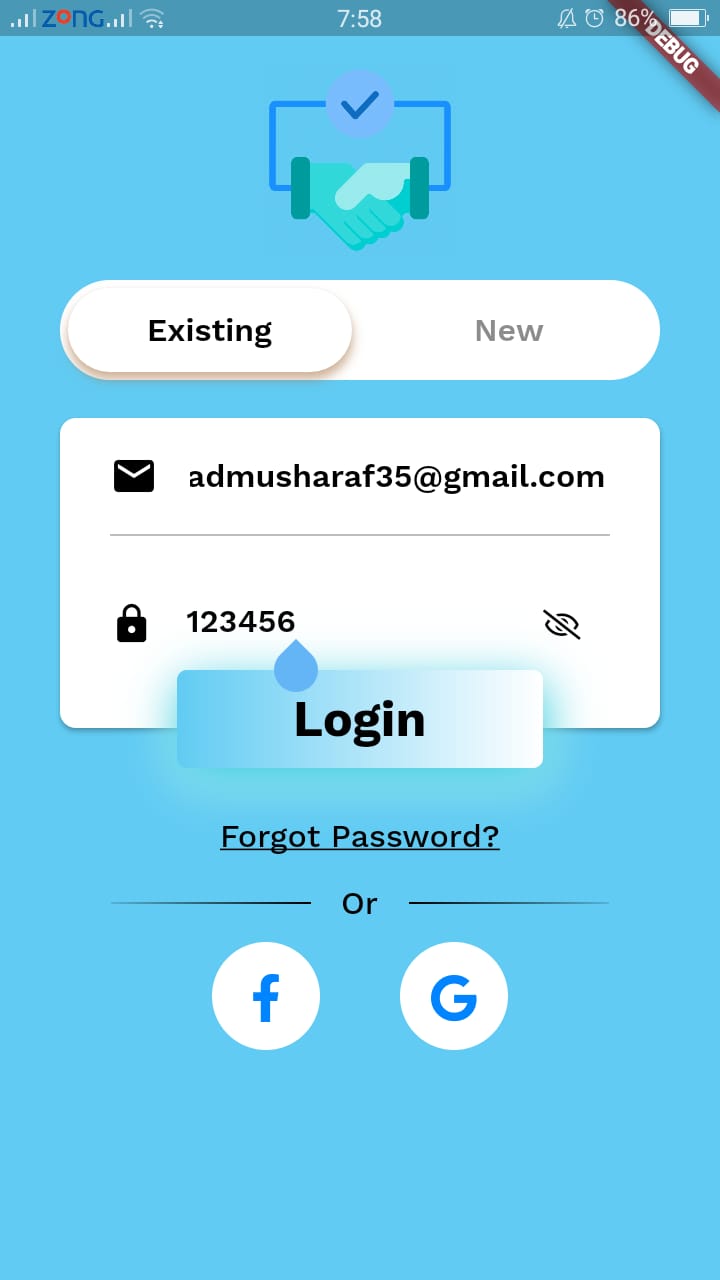Show the hidden password with eye toggle
Screen dimensions: 720x1280
click(x=562, y=623)
